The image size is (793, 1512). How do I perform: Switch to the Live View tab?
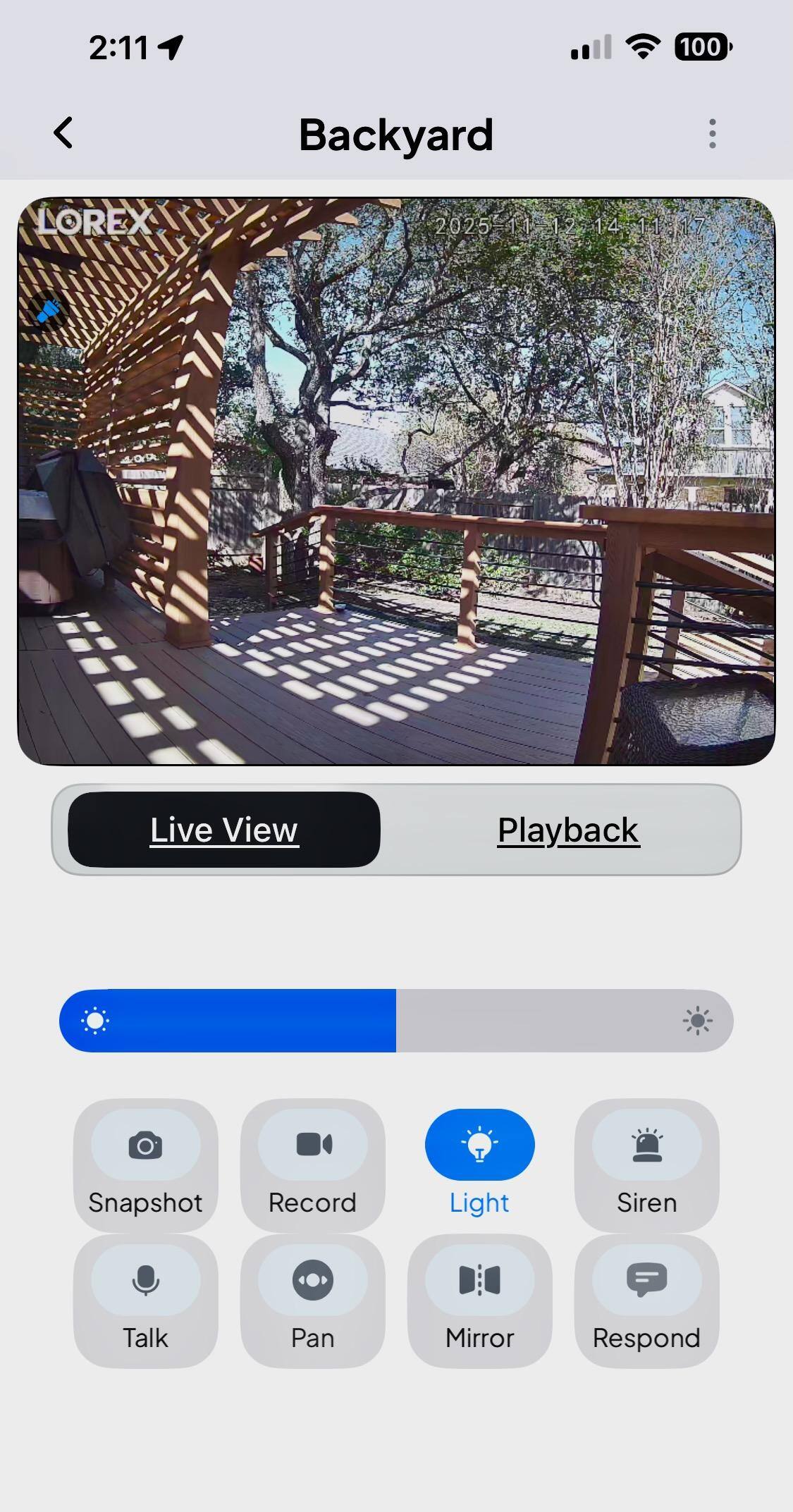point(224,830)
